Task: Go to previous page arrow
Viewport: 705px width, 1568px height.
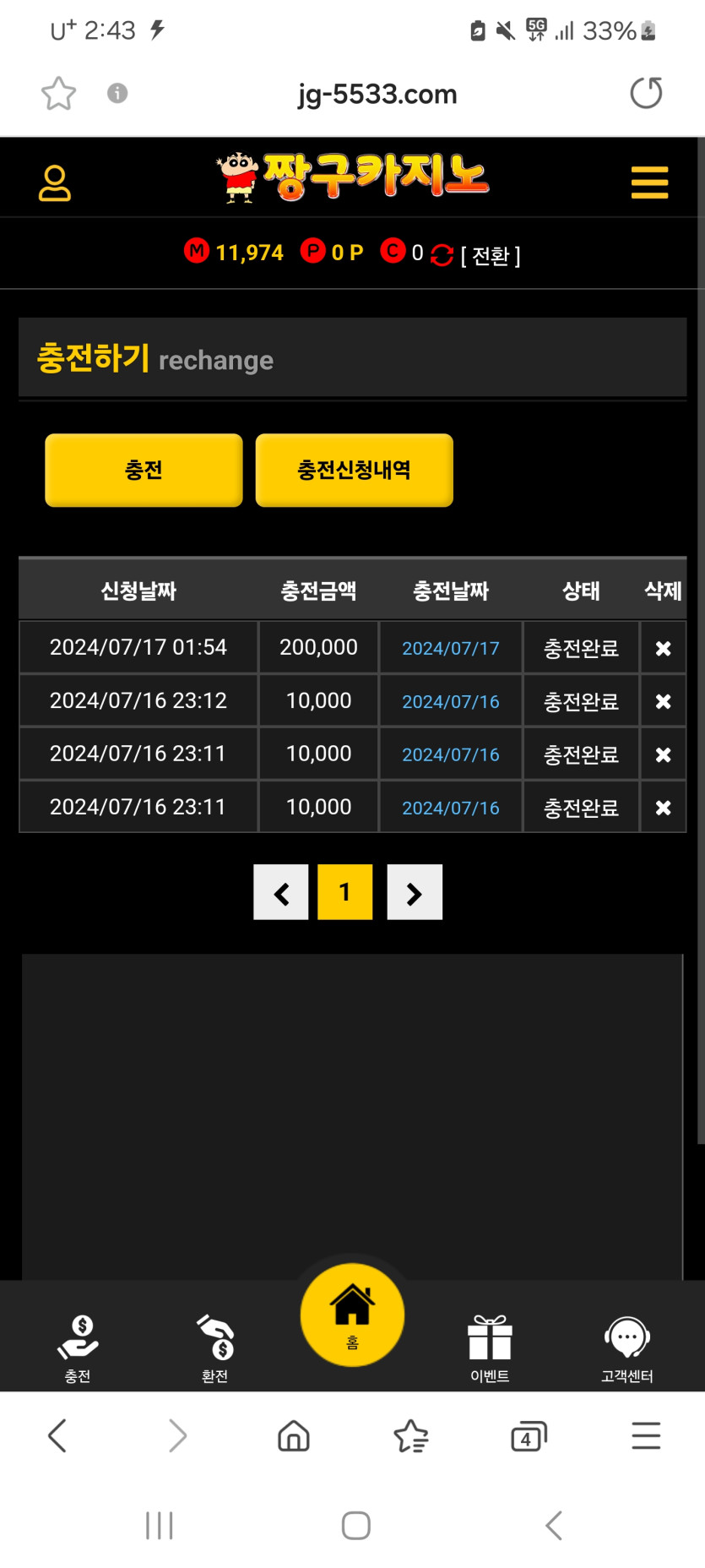Action: 281,892
